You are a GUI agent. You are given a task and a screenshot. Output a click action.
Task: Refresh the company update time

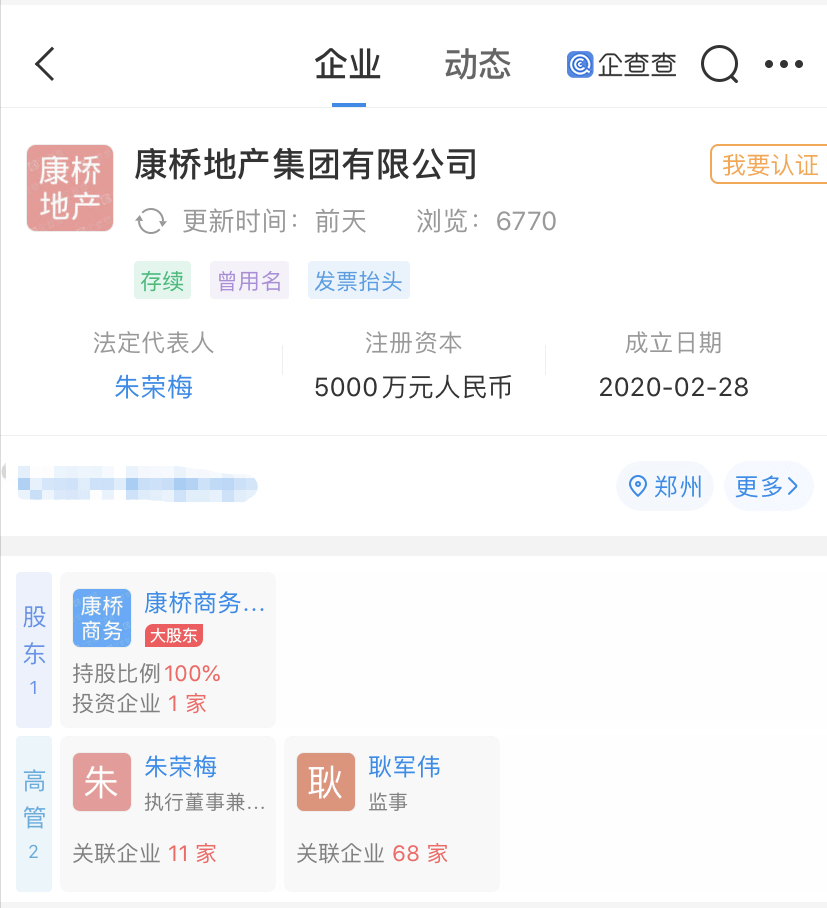click(x=151, y=221)
